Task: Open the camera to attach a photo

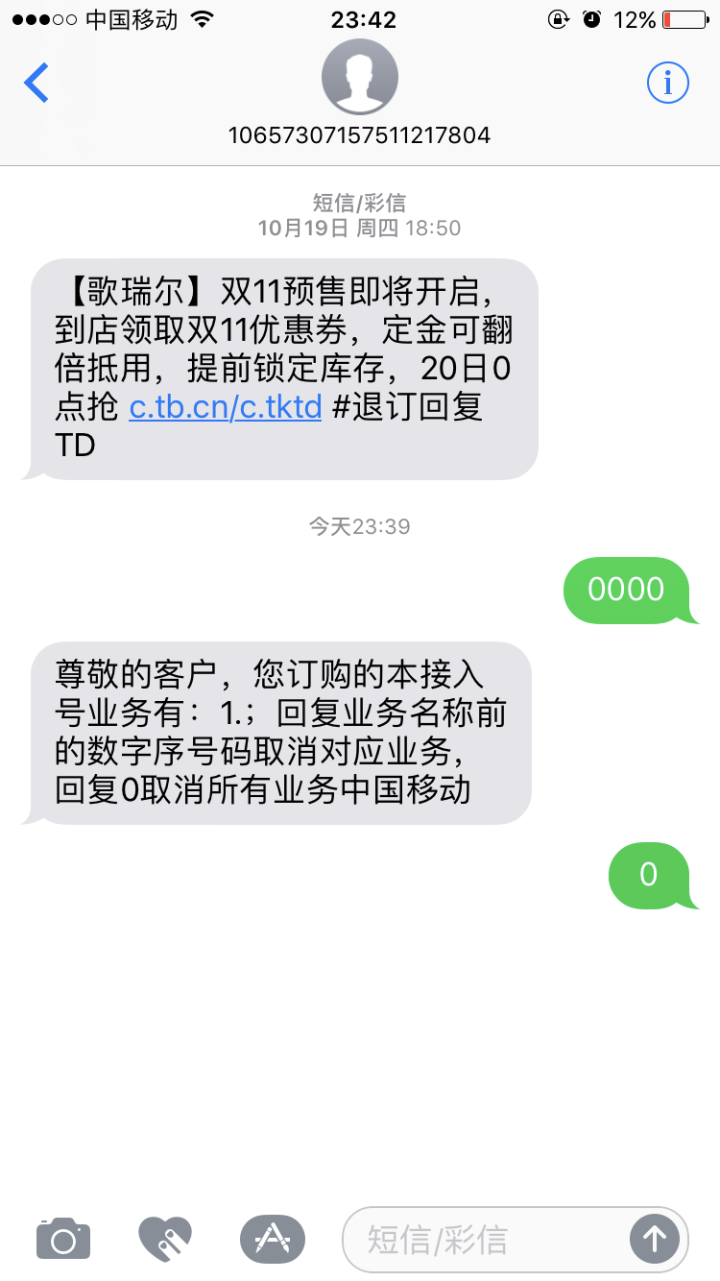Action: 63,1240
